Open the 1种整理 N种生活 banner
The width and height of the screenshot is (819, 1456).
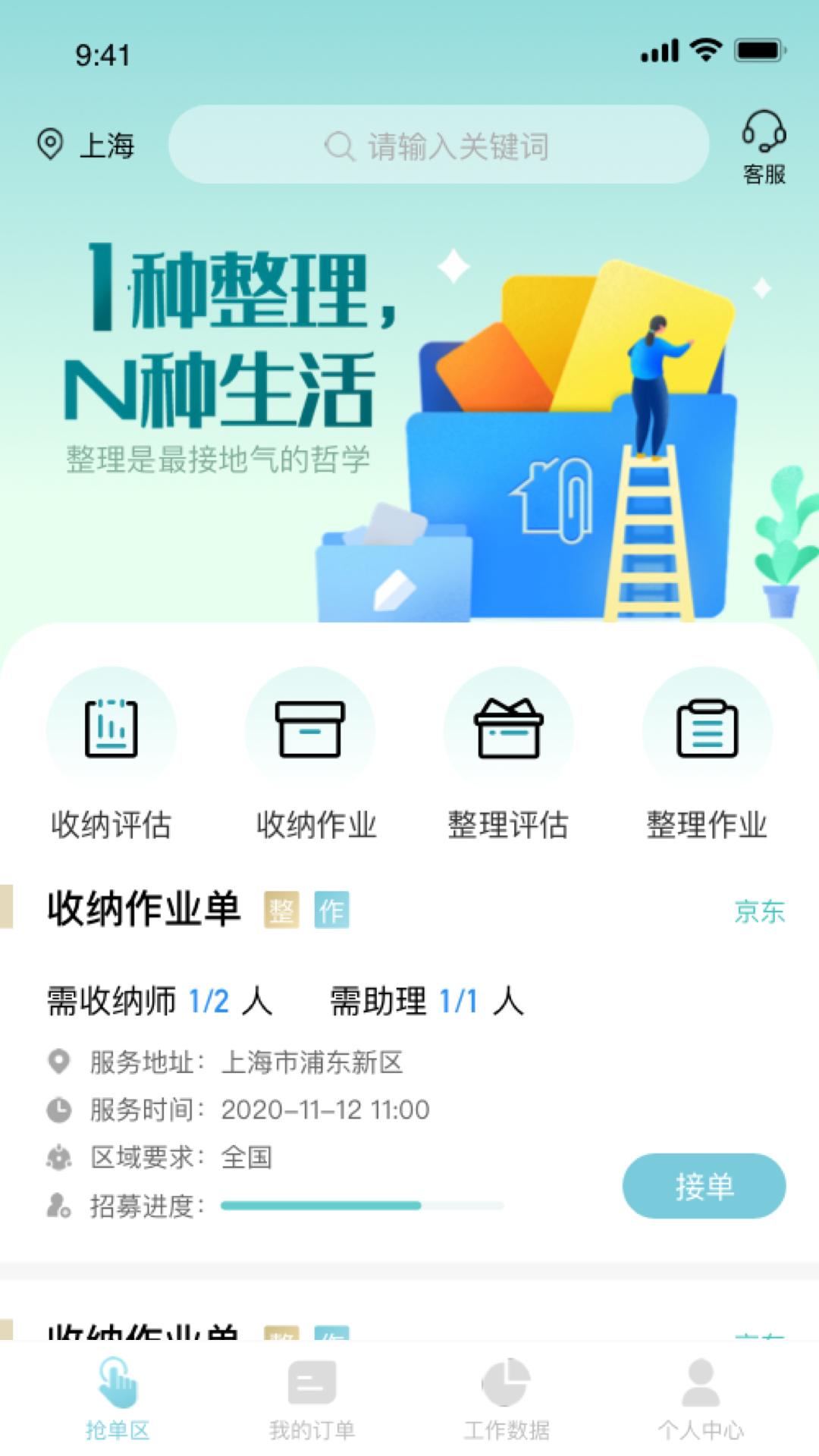coord(409,425)
